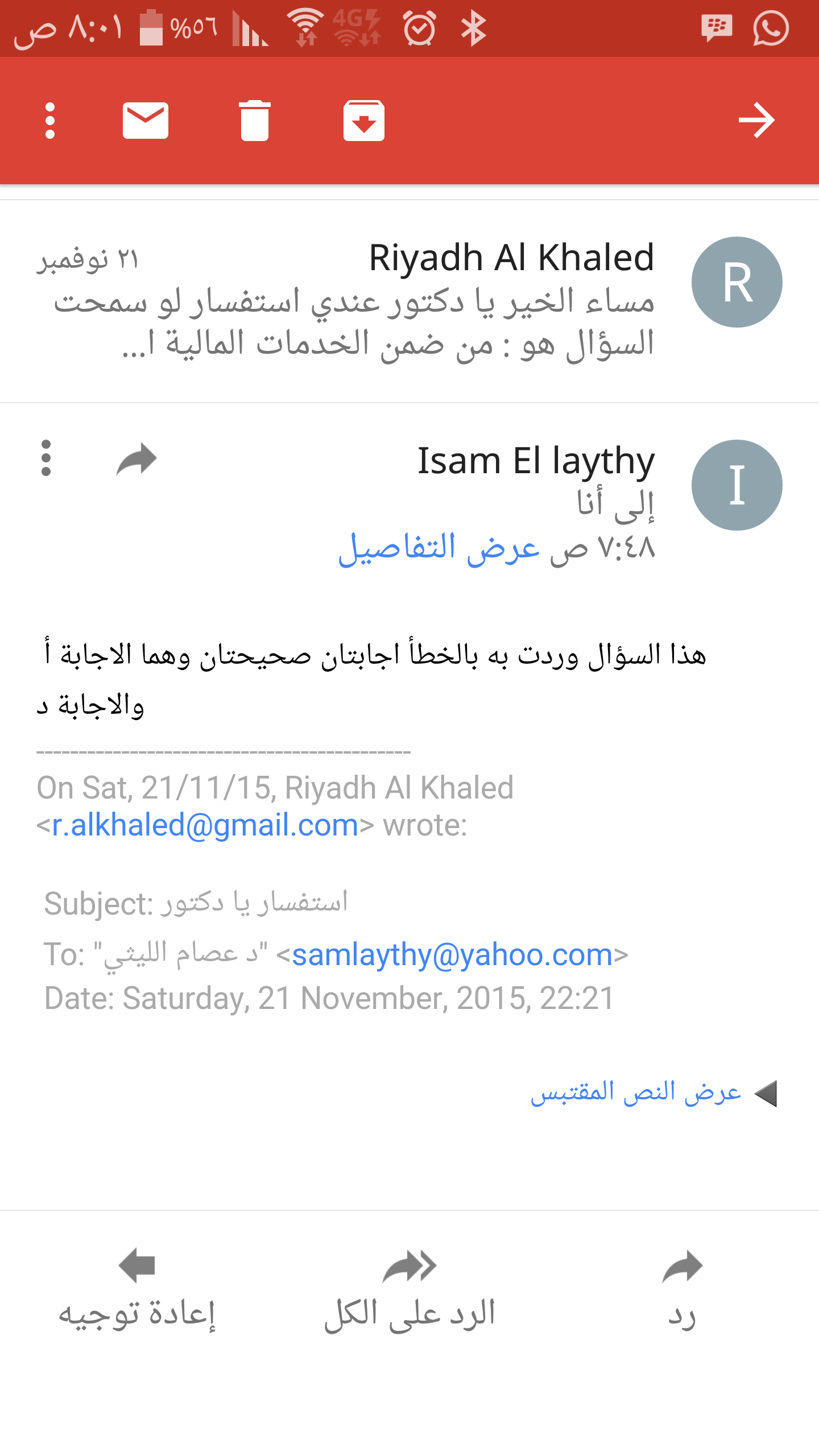Expand the collapsed Riyadh Al Khaled message
Screen dimensions: 819x1456
click(409, 301)
